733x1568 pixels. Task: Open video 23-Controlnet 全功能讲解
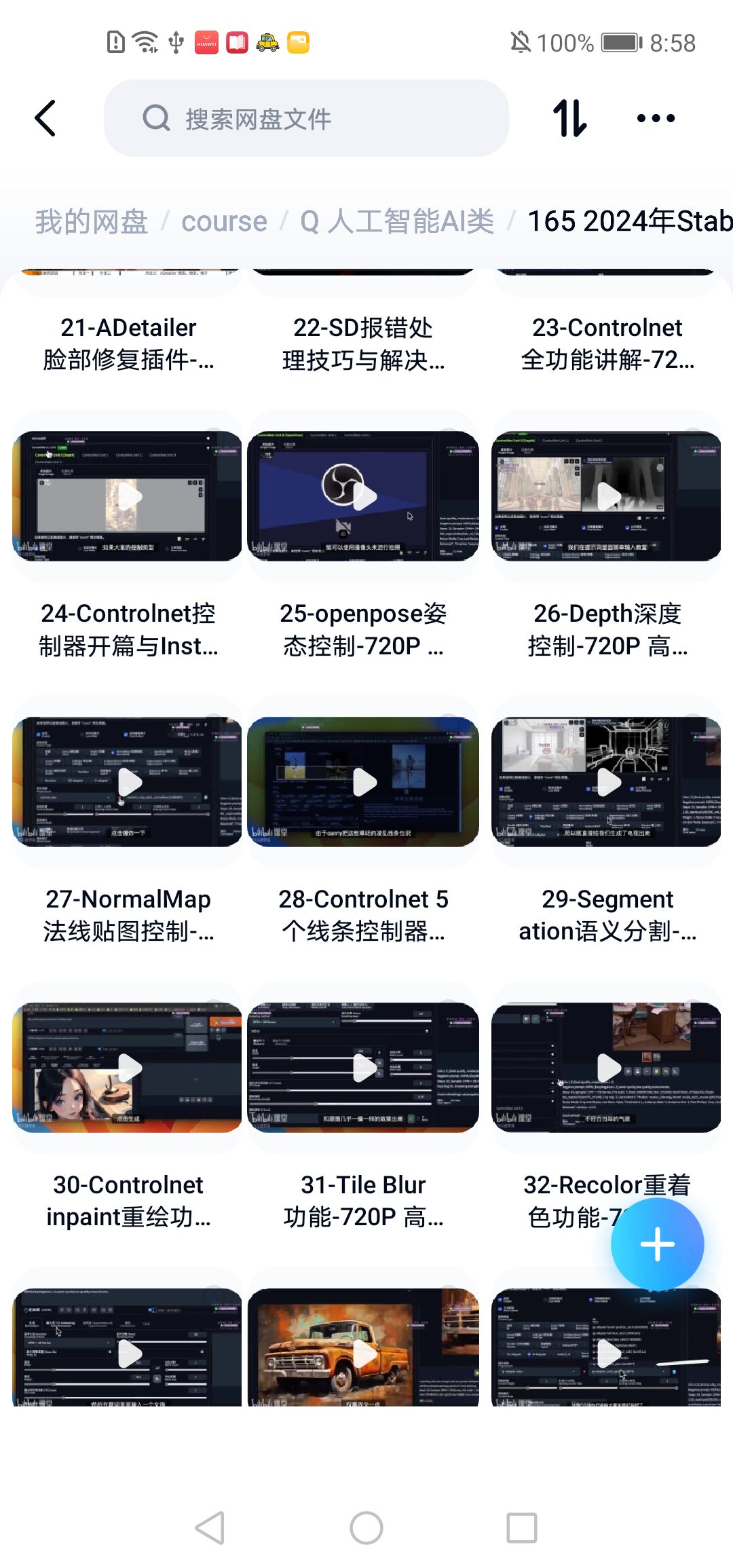click(x=607, y=343)
